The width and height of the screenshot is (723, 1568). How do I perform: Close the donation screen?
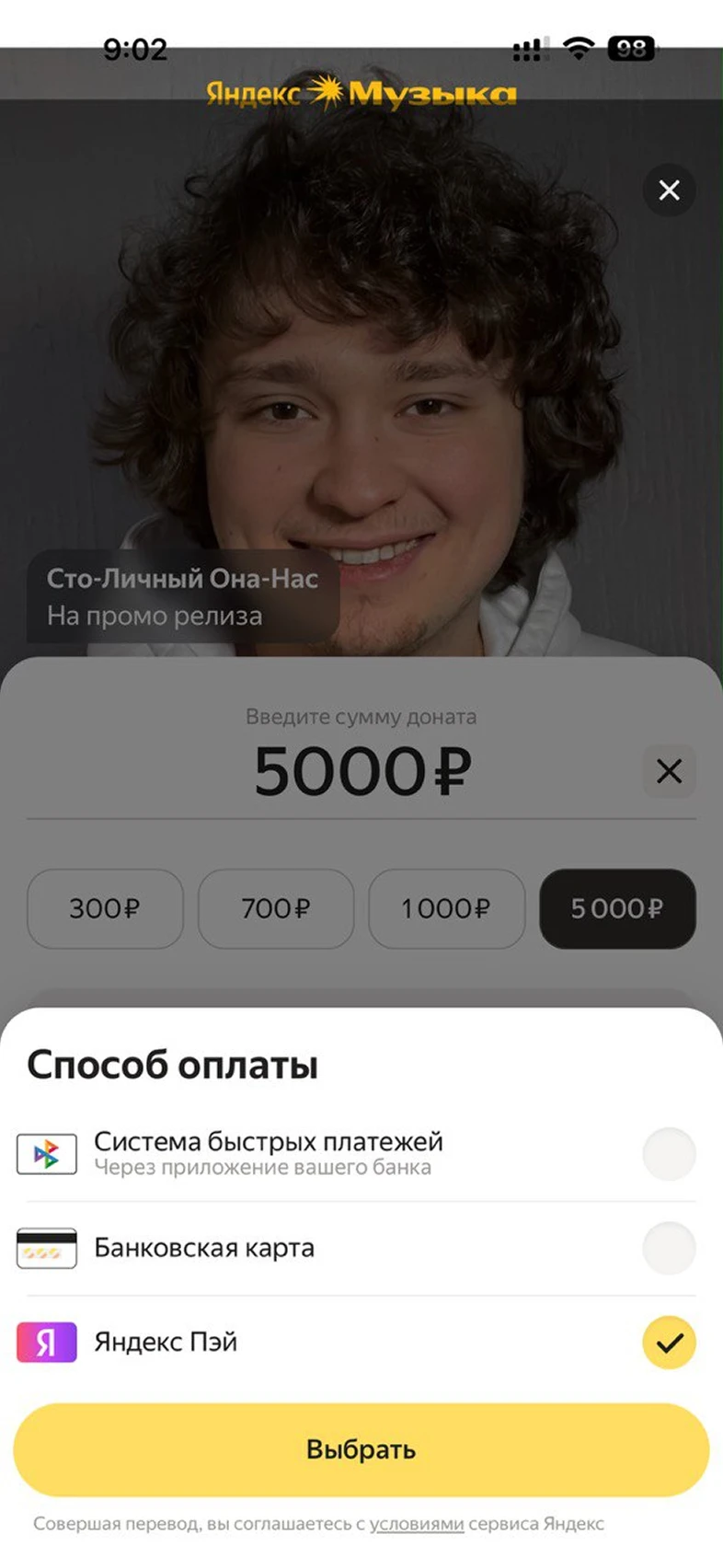669,190
